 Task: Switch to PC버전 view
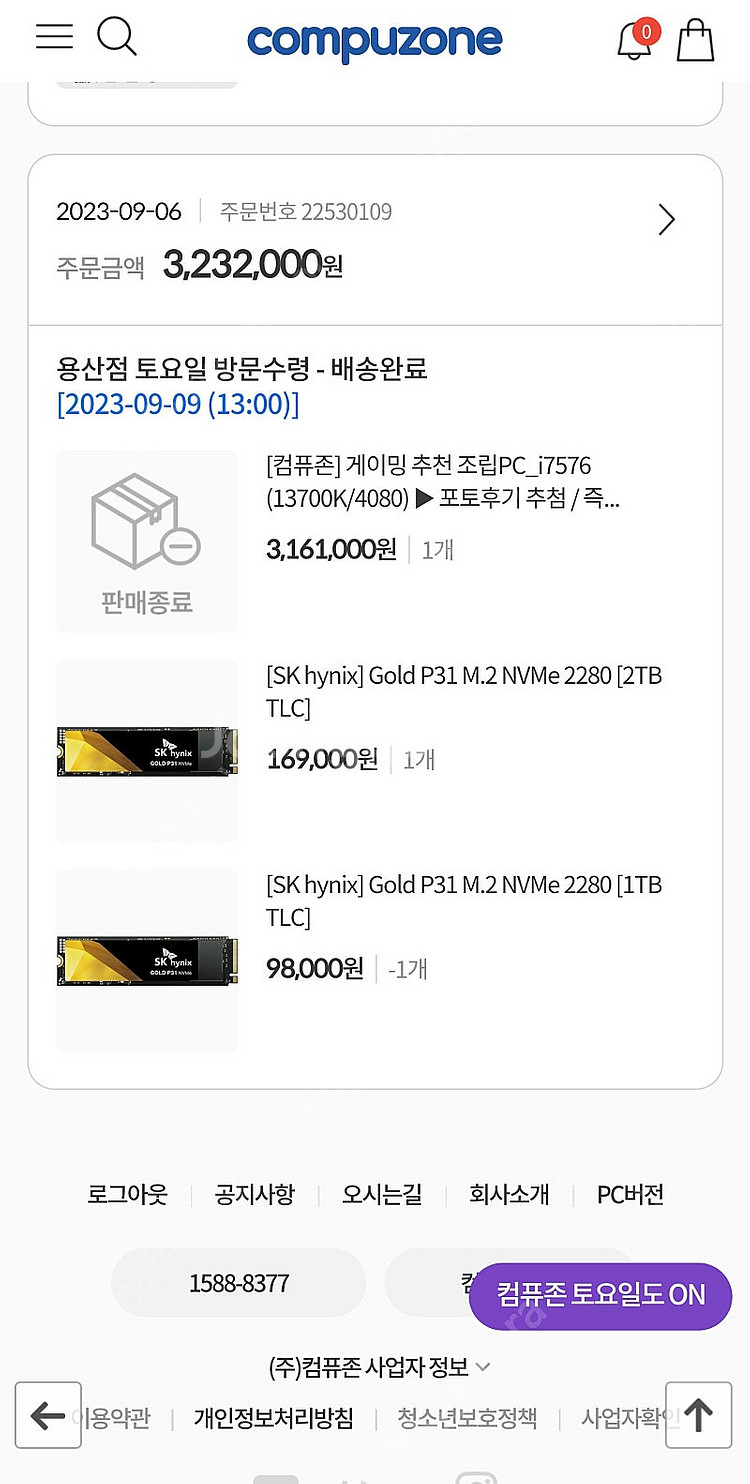tap(629, 1194)
